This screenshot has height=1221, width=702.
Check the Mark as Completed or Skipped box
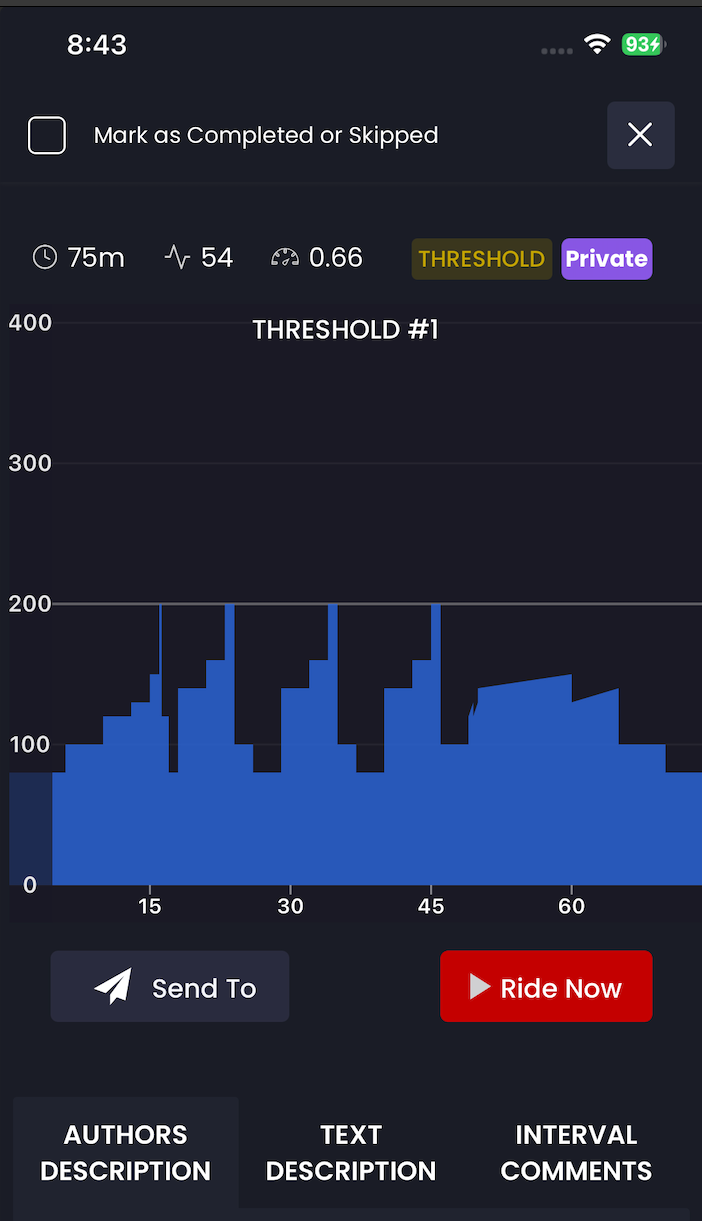(x=47, y=135)
